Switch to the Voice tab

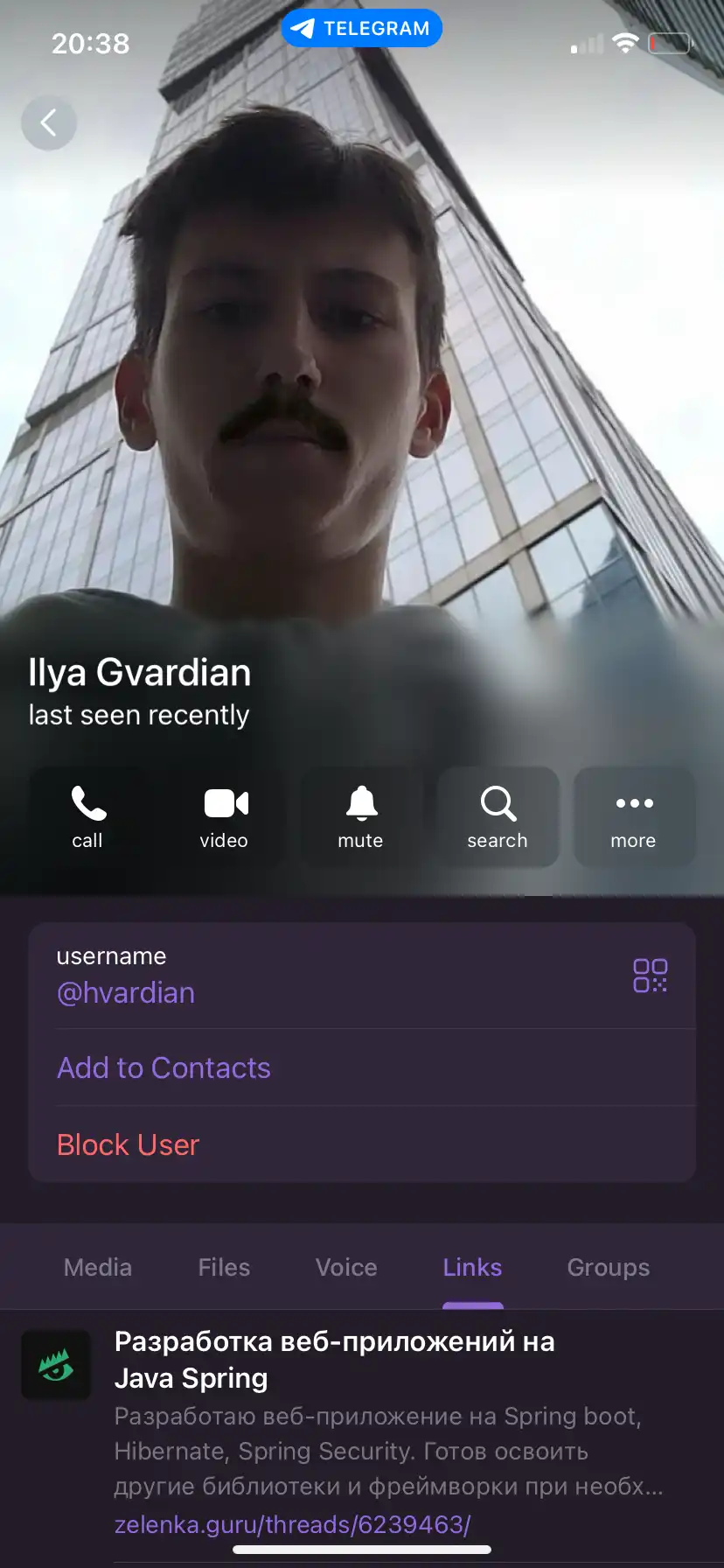346,1267
